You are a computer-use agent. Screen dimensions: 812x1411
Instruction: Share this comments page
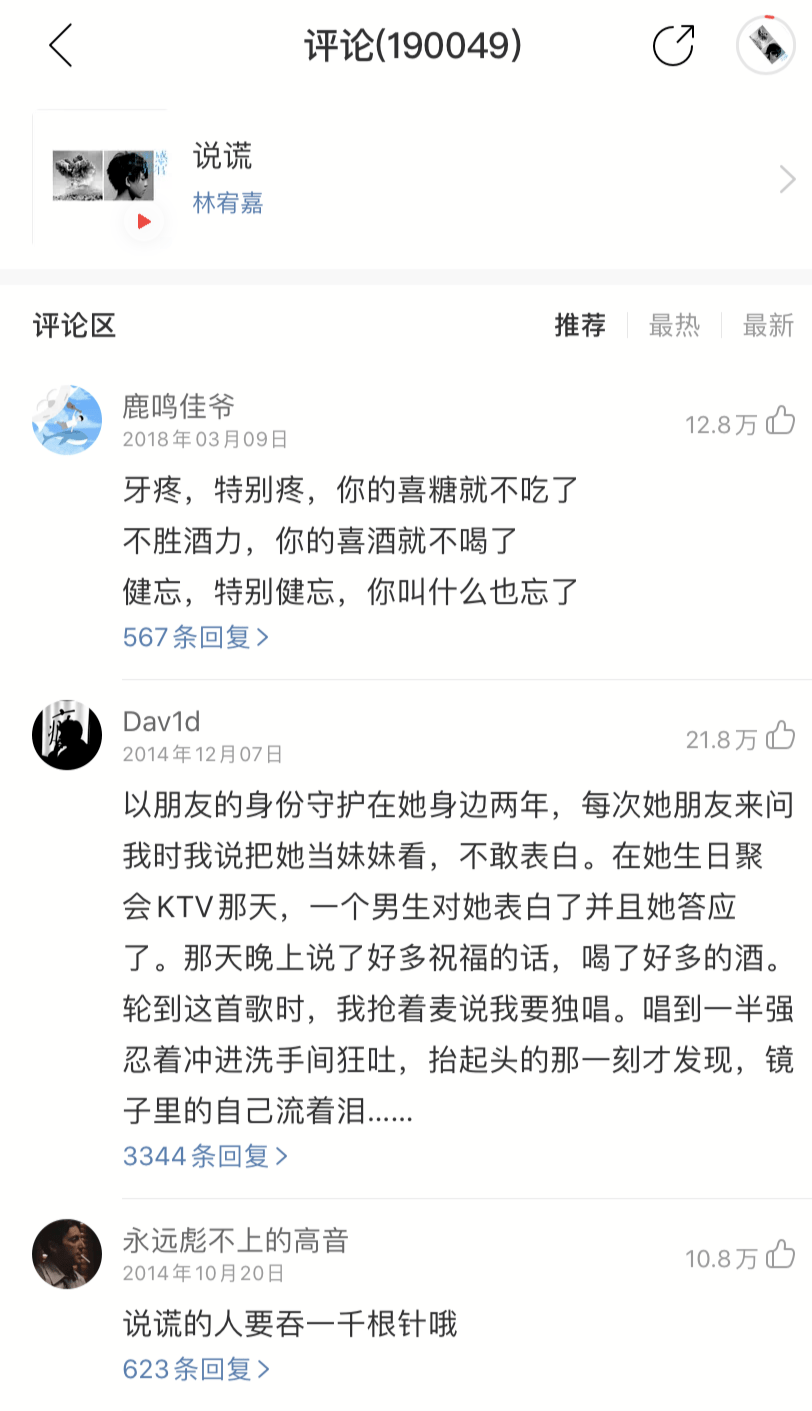tap(673, 46)
